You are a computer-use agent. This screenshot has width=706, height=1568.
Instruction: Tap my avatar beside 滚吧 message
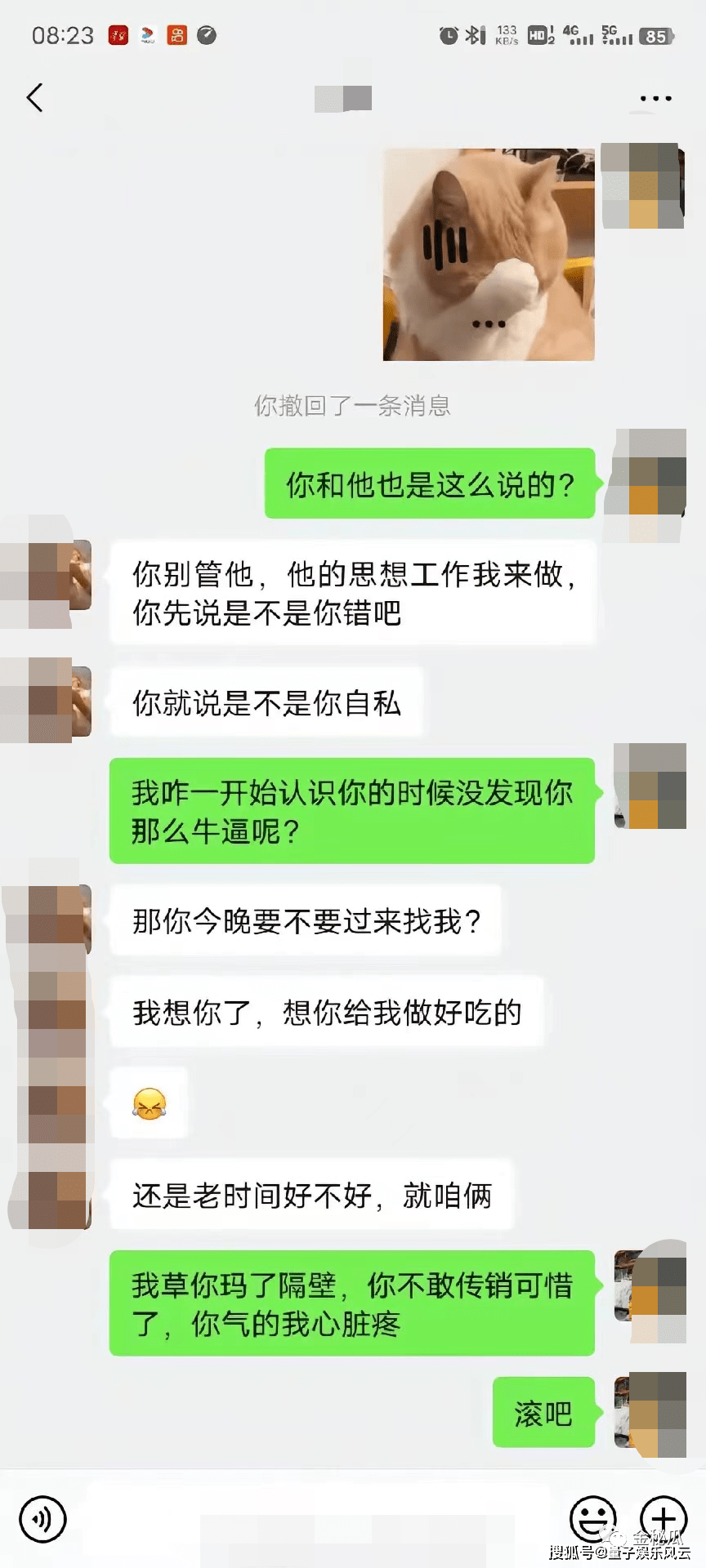click(650, 1414)
